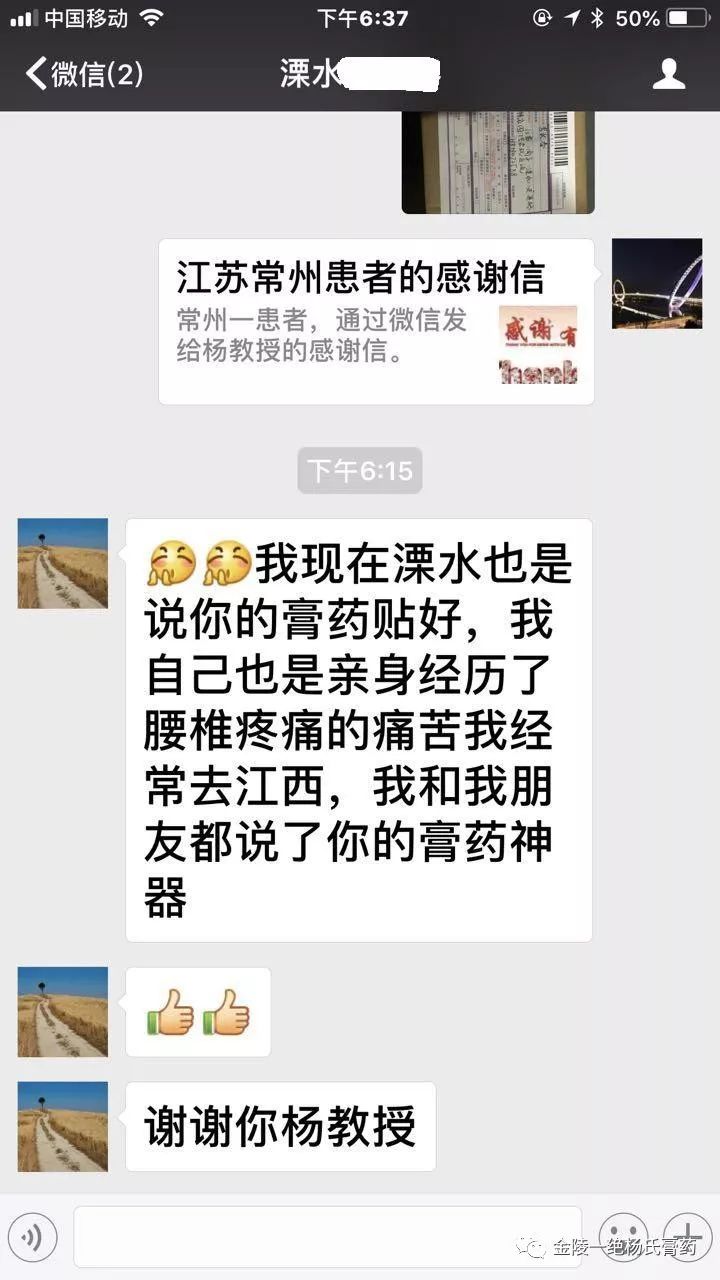
Task: View the sent photo of the package
Action: [498, 162]
